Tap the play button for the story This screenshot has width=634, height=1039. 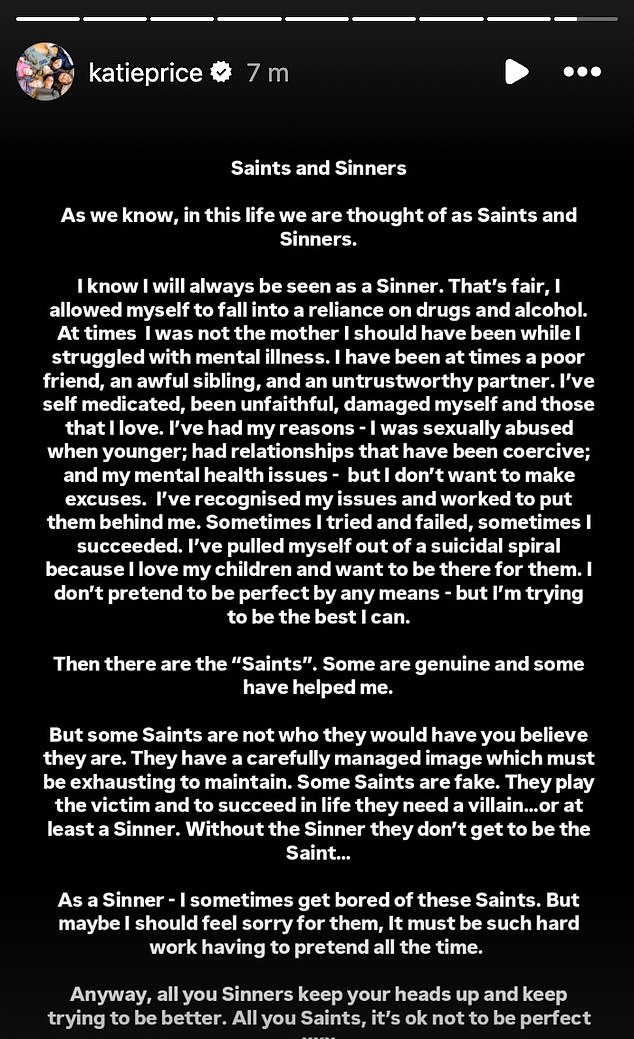[516, 72]
